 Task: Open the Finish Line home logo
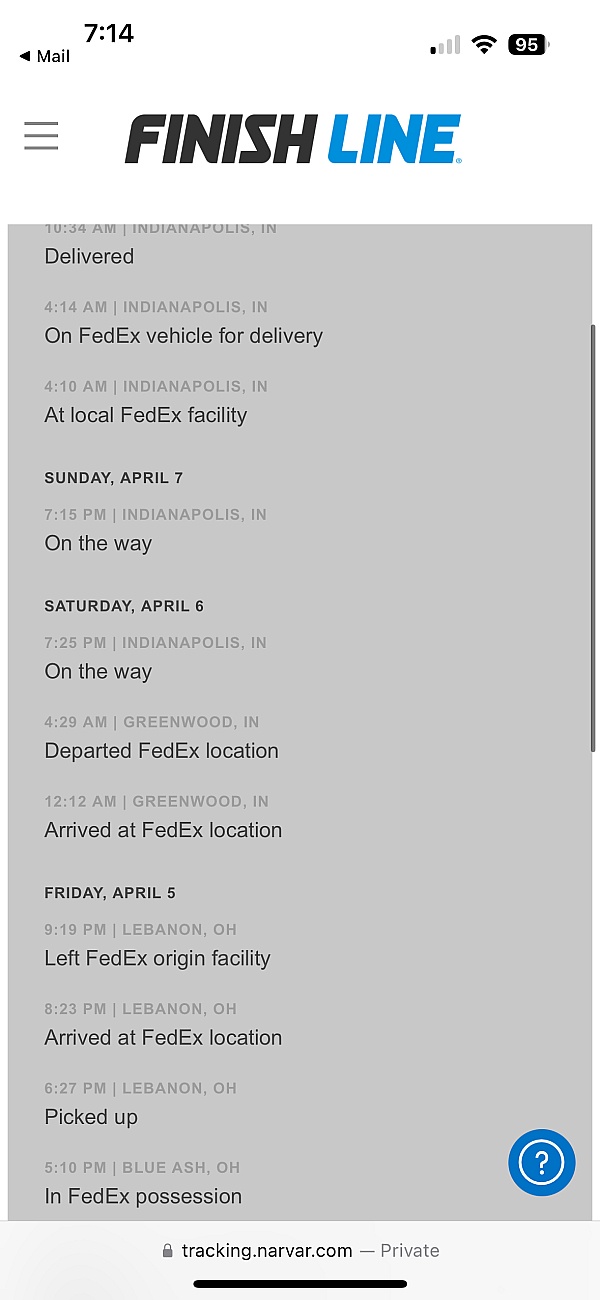pyautogui.click(x=293, y=139)
